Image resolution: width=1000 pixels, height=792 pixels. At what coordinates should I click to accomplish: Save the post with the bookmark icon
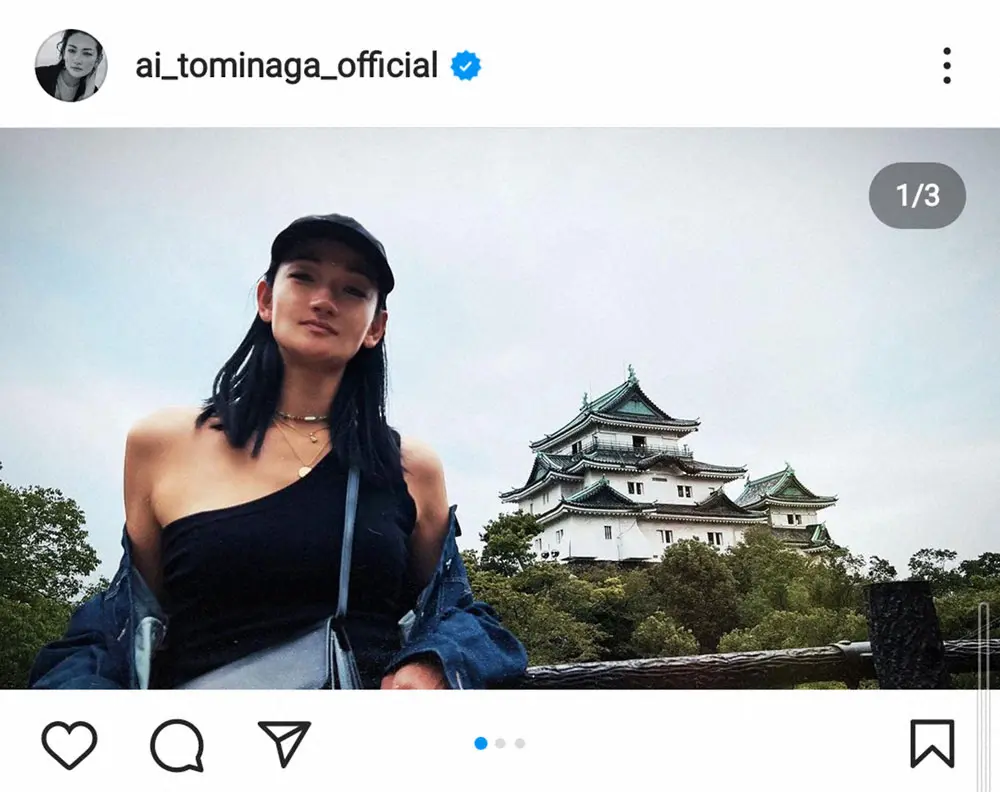tap(931, 744)
